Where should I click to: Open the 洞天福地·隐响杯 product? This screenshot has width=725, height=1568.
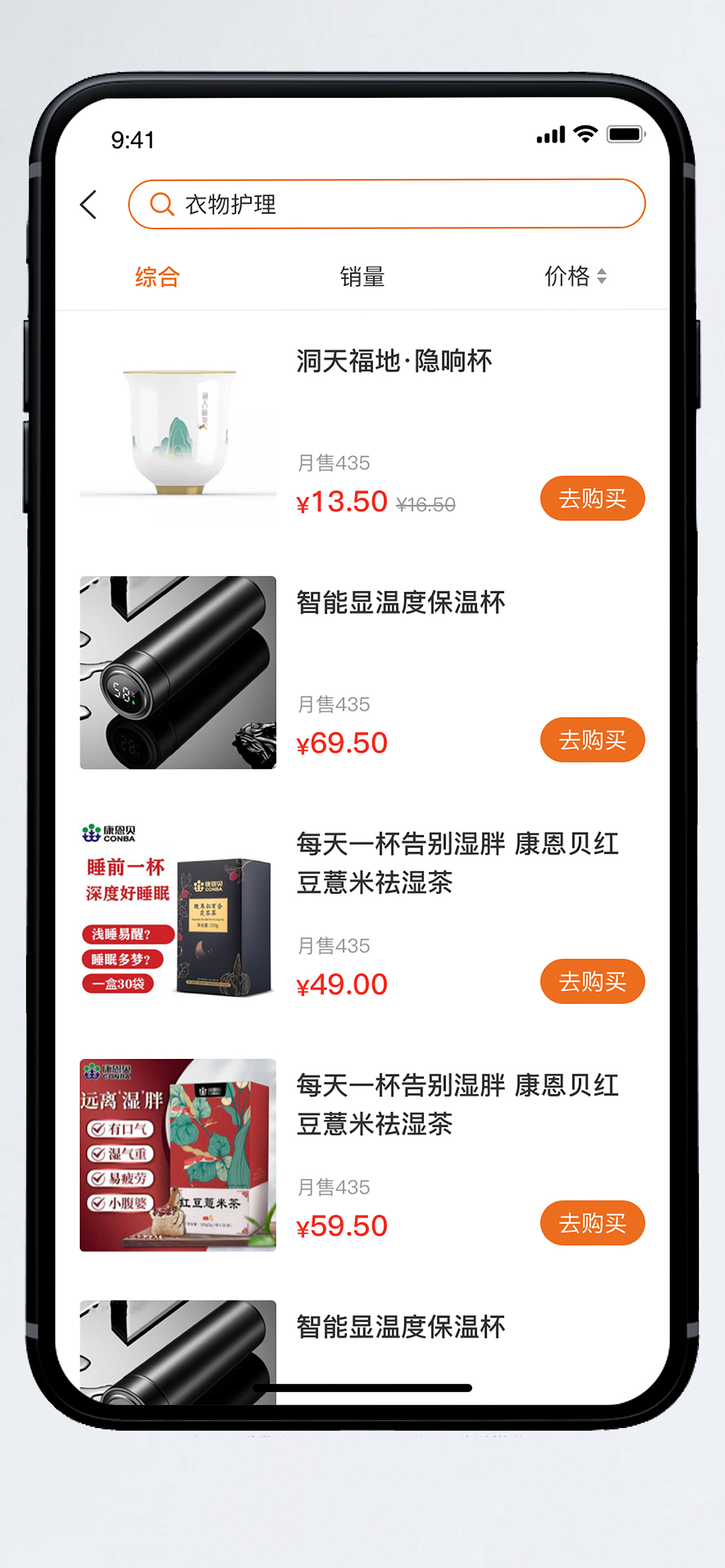[394, 361]
